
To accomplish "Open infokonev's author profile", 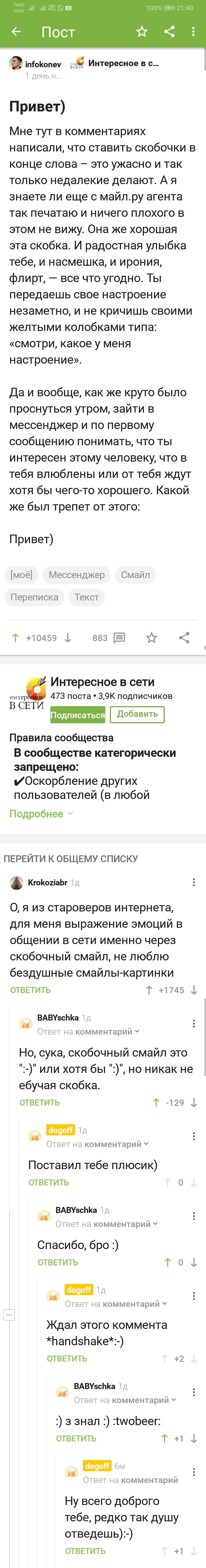I will point(42,64).
